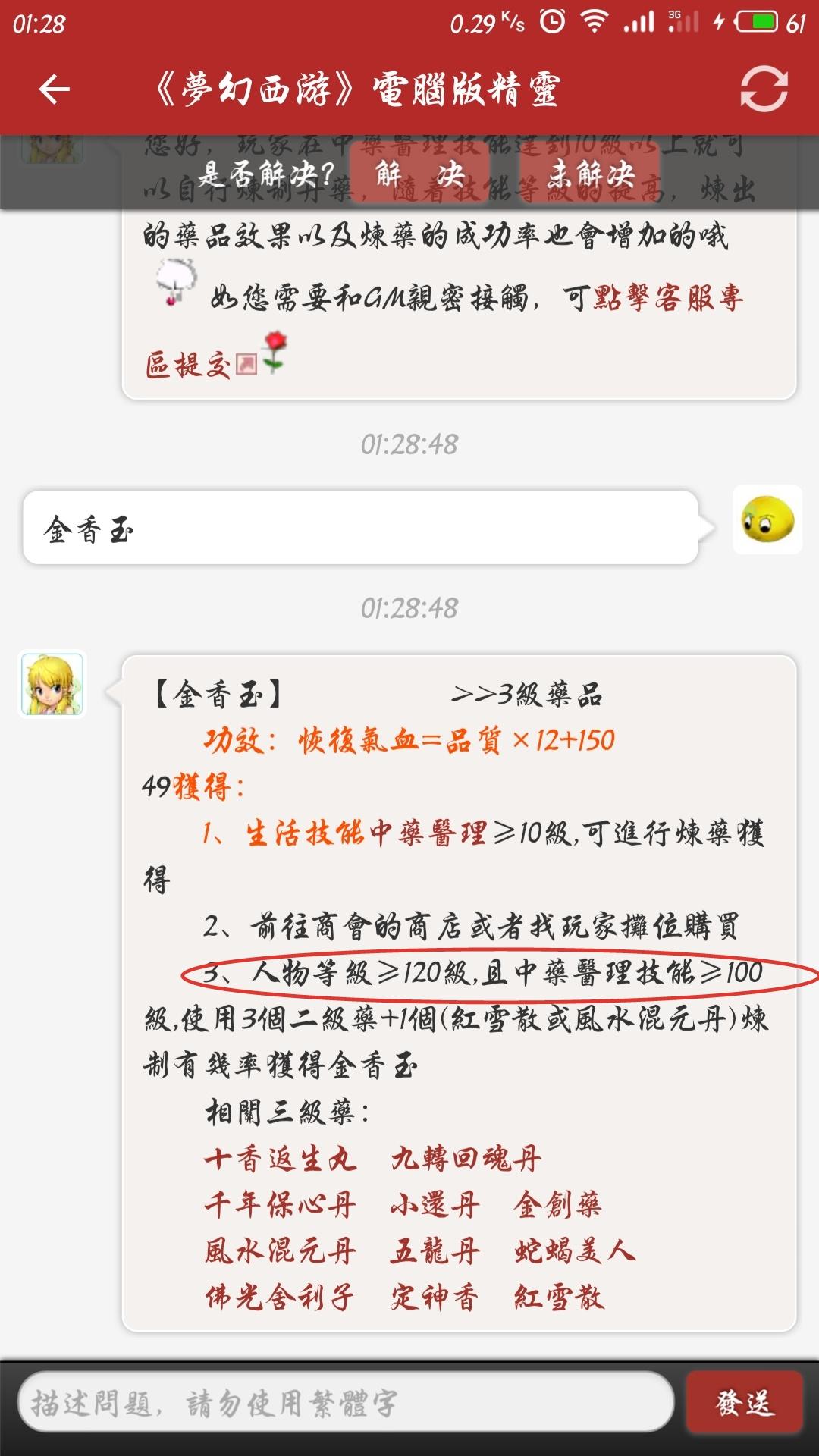The width and height of the screenshot is (819, 1456).
Task: Open the 生活技能中藥醫理 link
Action: tap(366, 834)
